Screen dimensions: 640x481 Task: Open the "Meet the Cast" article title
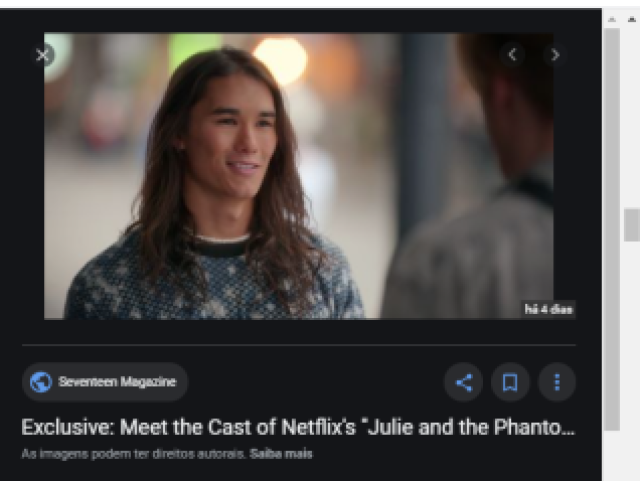(x=298, y=428)
